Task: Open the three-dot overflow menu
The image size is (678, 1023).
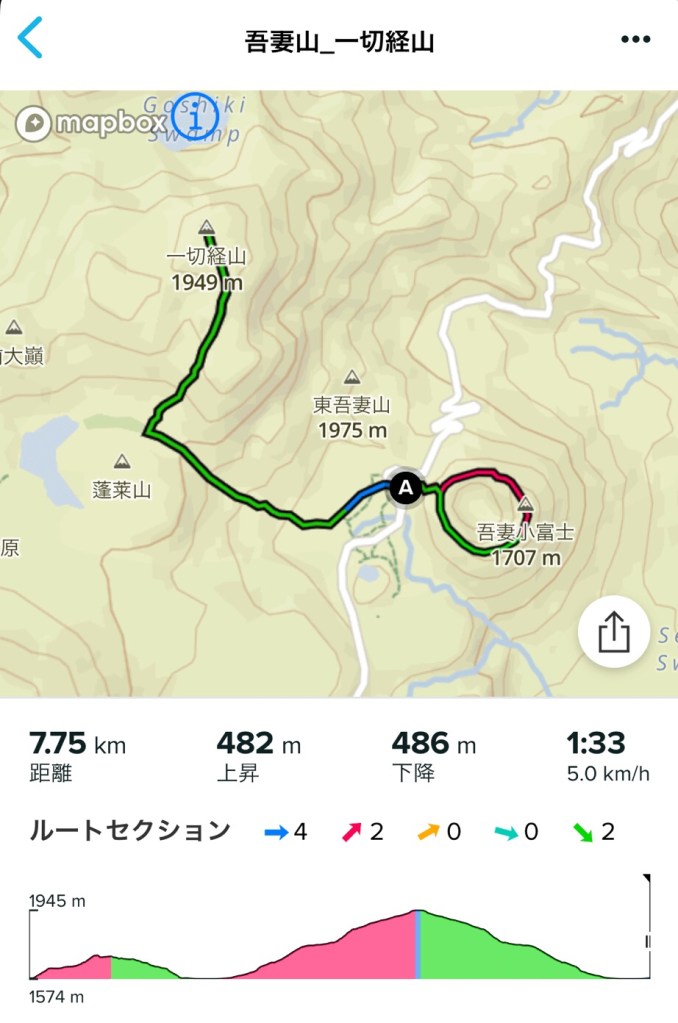Action: (636, 40)
